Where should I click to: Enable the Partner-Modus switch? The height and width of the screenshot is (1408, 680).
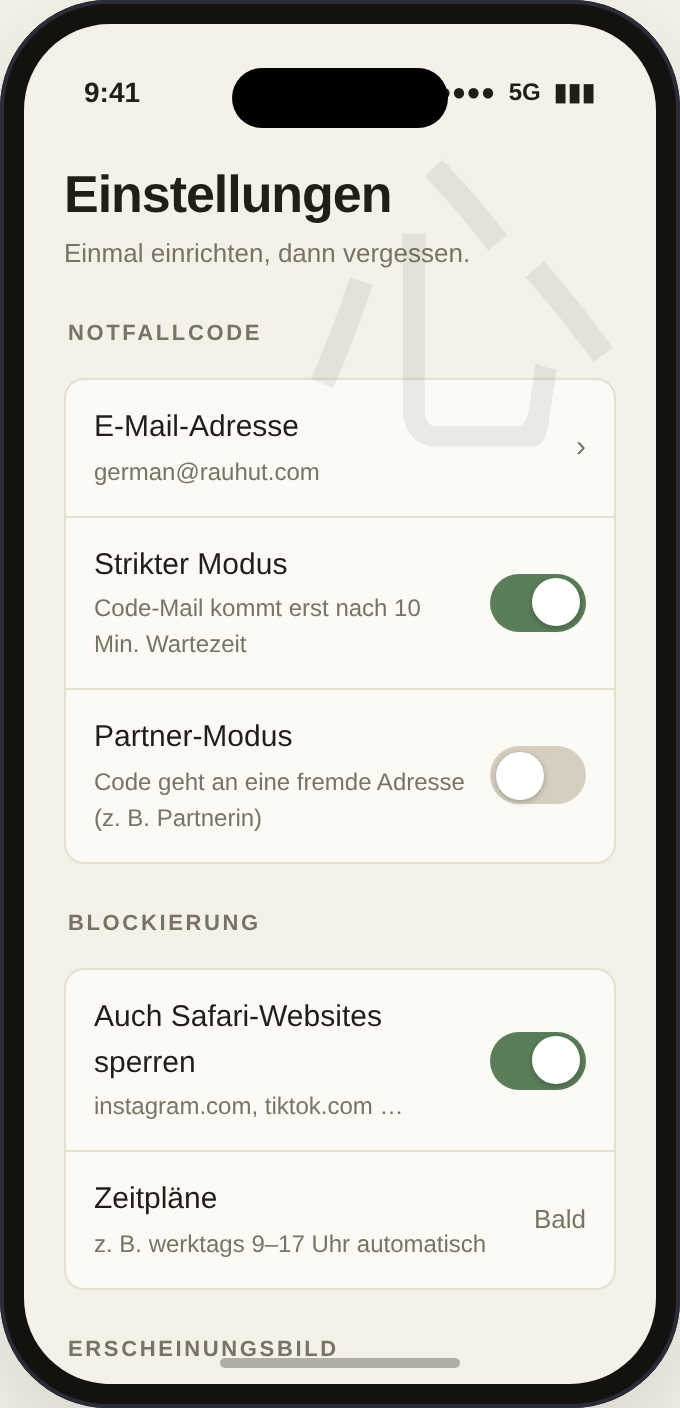click(x=538, y=775)
